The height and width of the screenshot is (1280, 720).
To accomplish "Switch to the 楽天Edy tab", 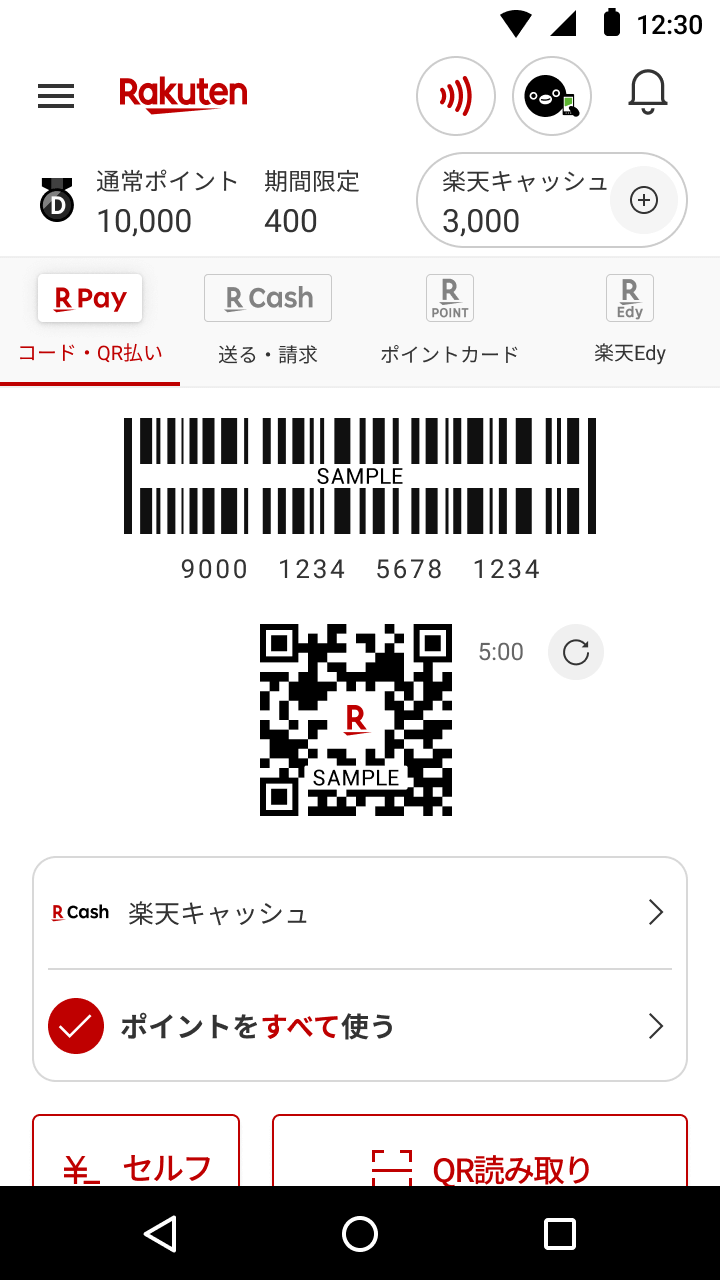I will [630, 320].
